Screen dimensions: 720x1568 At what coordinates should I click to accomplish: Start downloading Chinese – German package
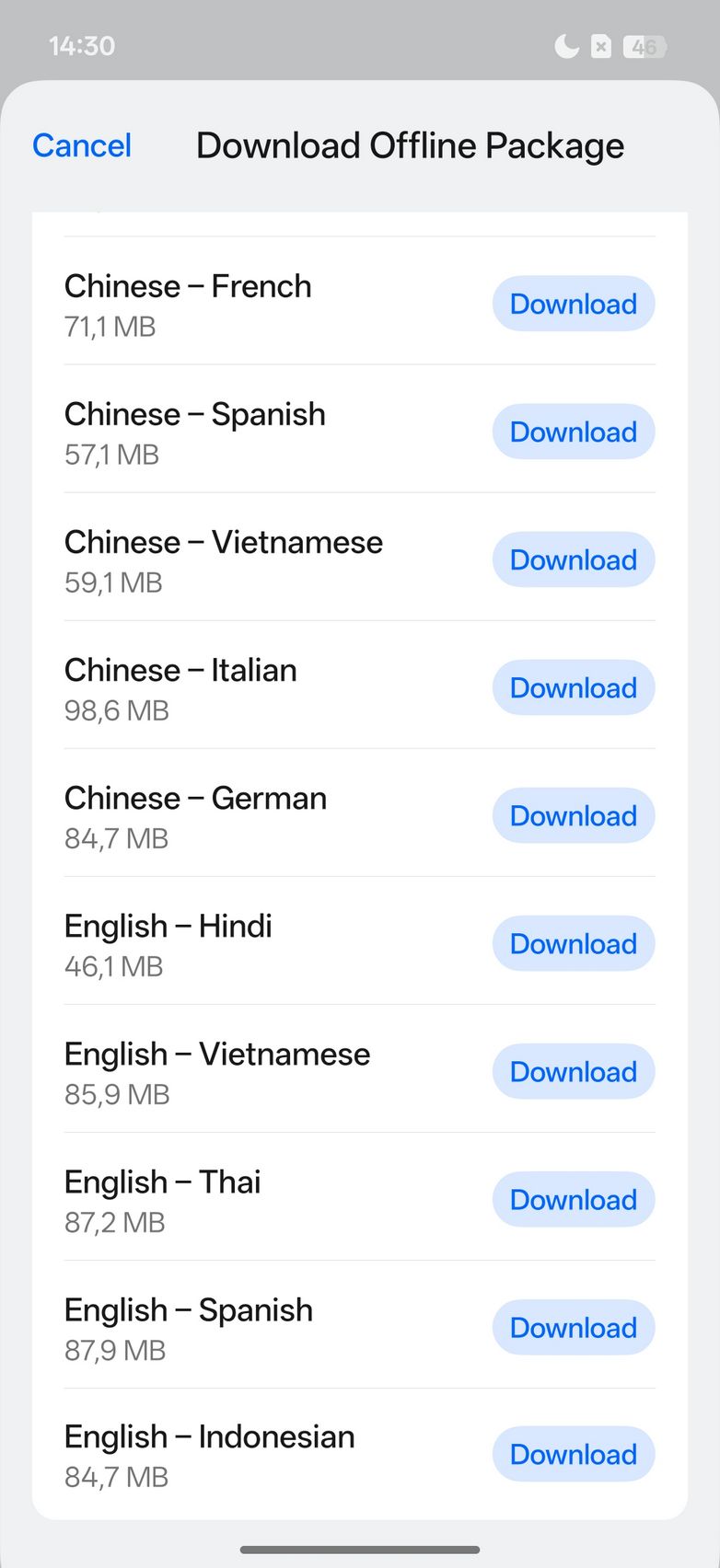(573, 815)
